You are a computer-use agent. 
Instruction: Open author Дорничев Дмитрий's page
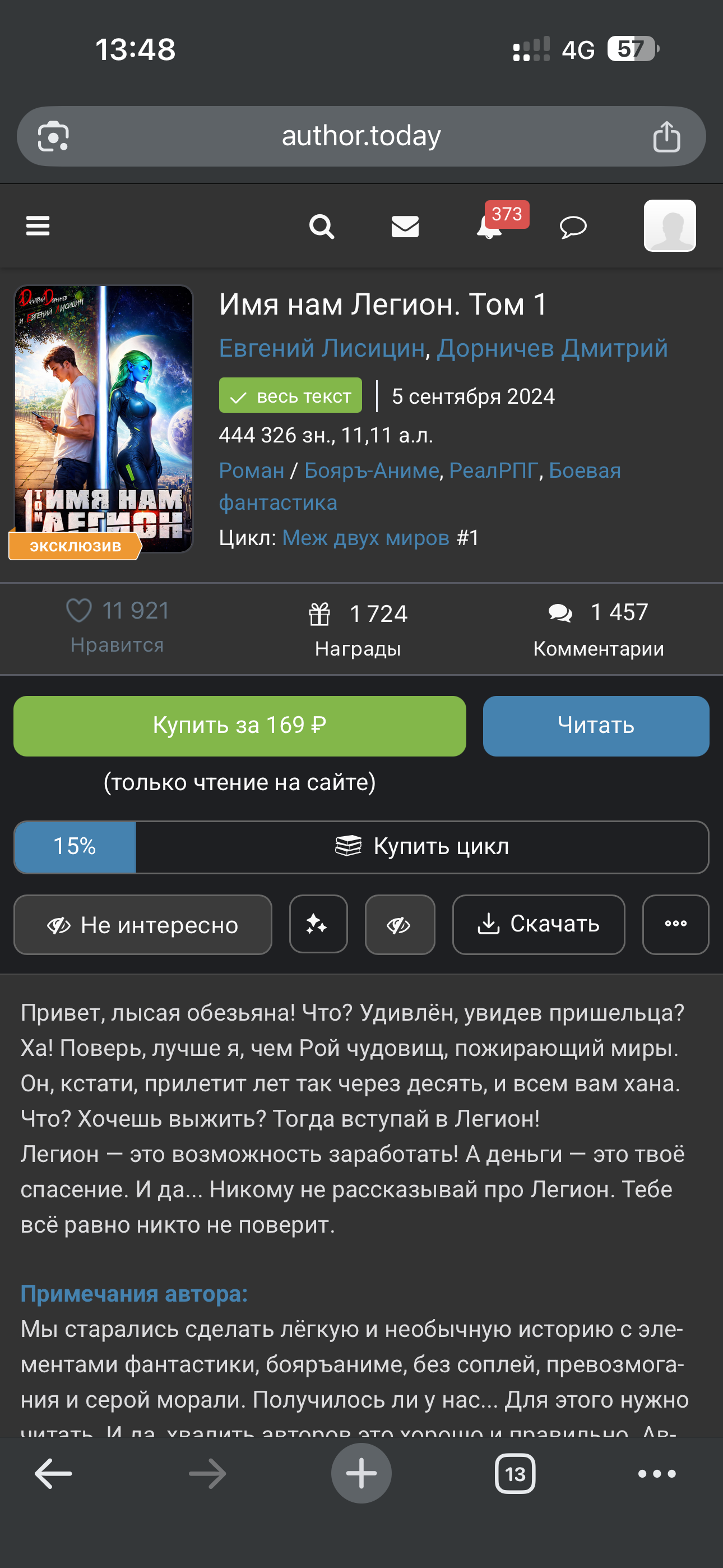point(552,348)
